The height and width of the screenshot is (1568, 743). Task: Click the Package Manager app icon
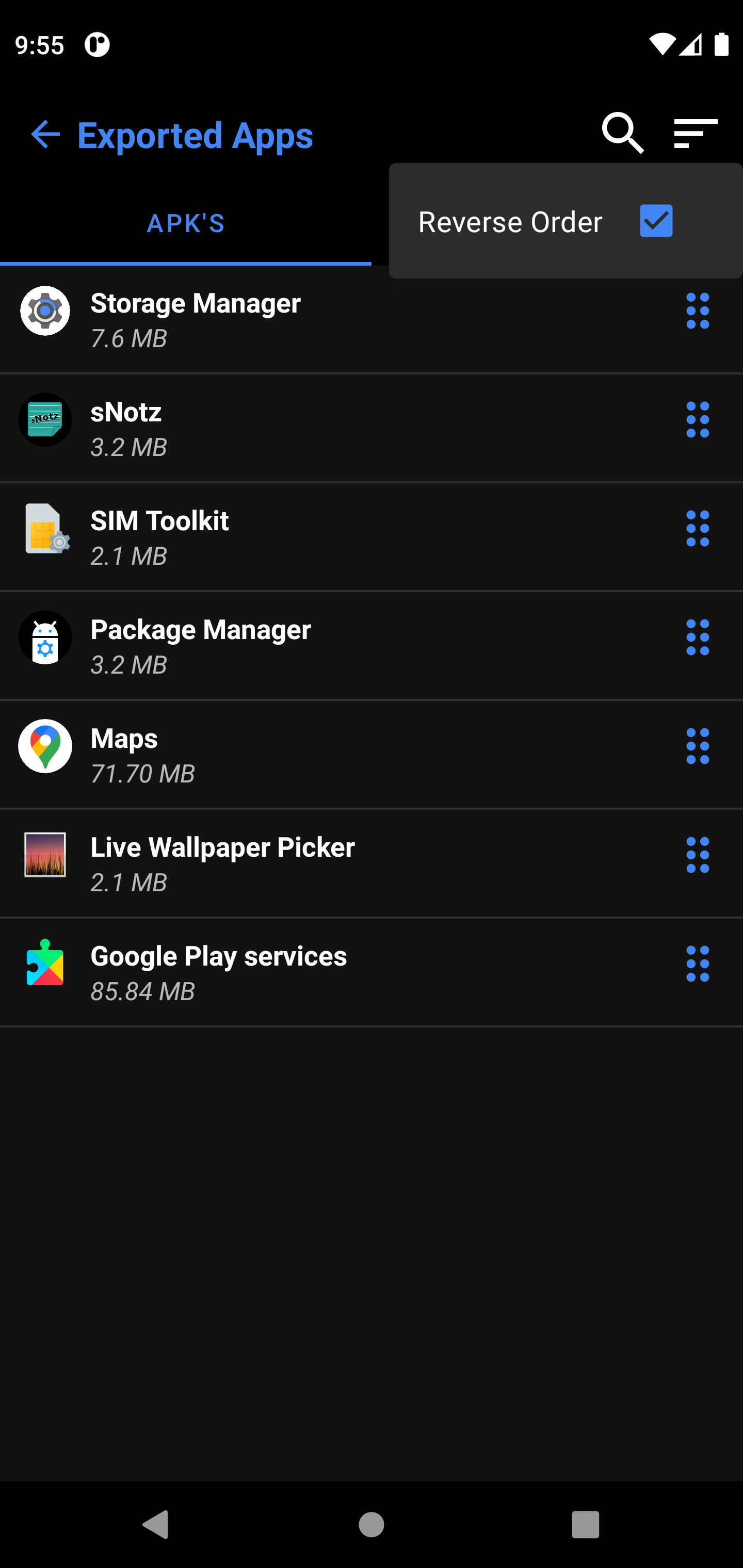tap(45, 638)
